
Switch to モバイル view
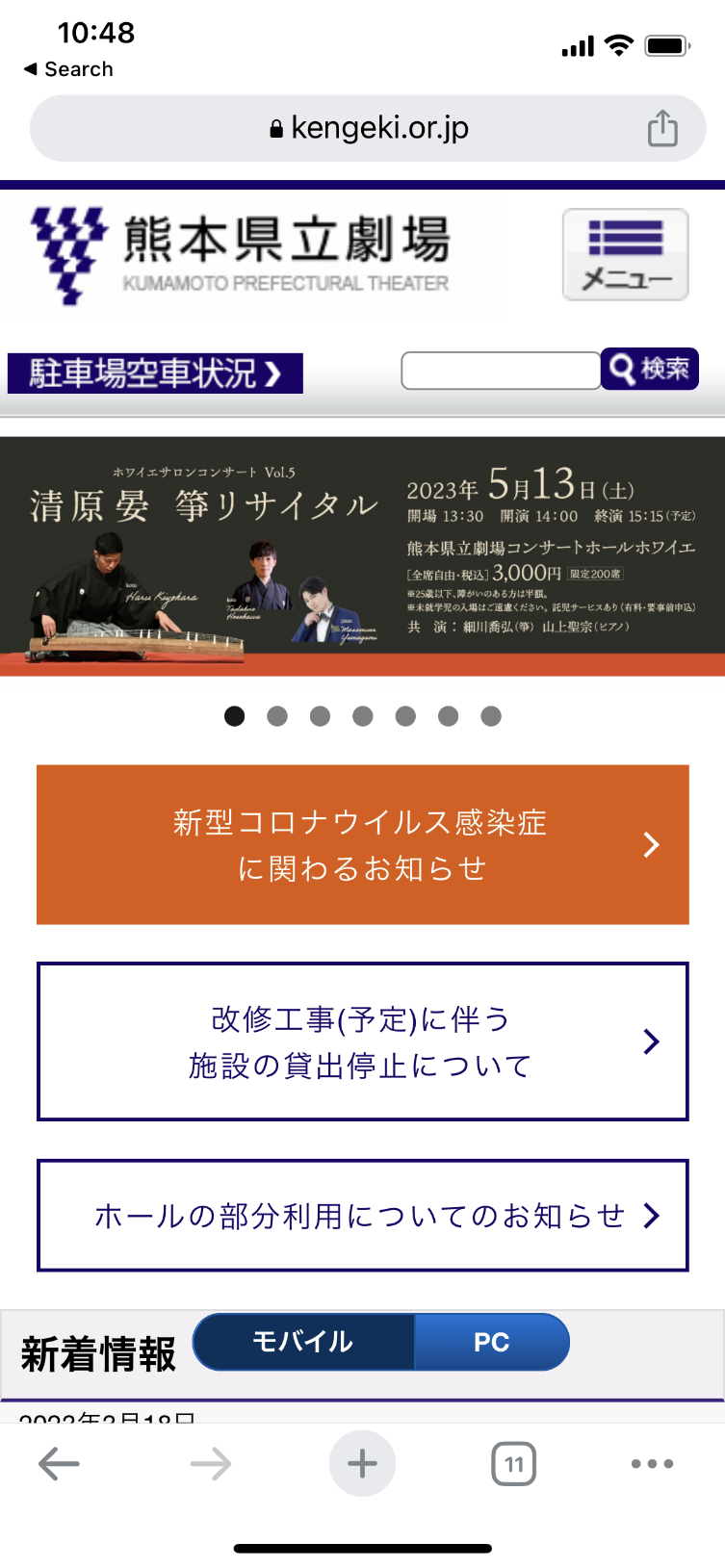click(303, 1342)
